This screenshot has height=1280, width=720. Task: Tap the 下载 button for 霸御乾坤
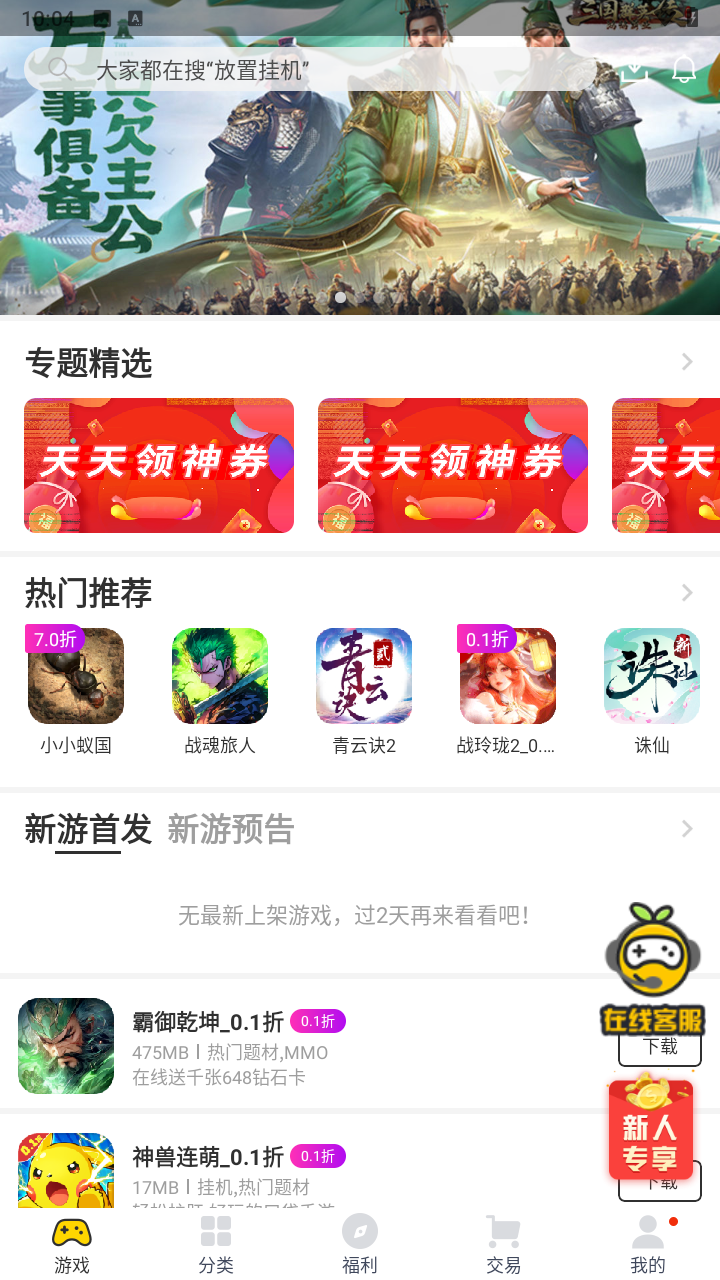coord(661,1047)
